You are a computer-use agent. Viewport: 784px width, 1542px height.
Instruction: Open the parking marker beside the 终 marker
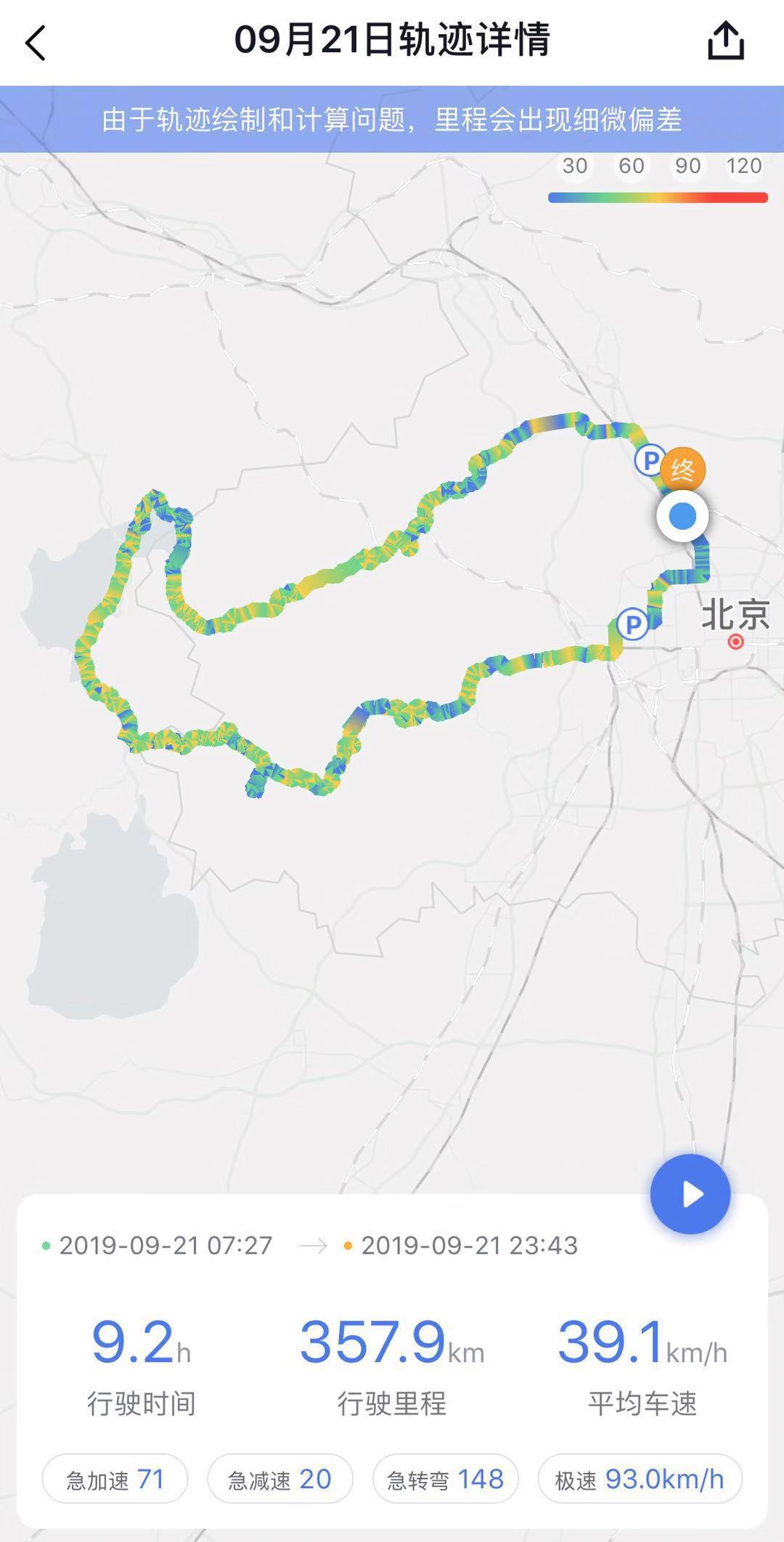648,460
